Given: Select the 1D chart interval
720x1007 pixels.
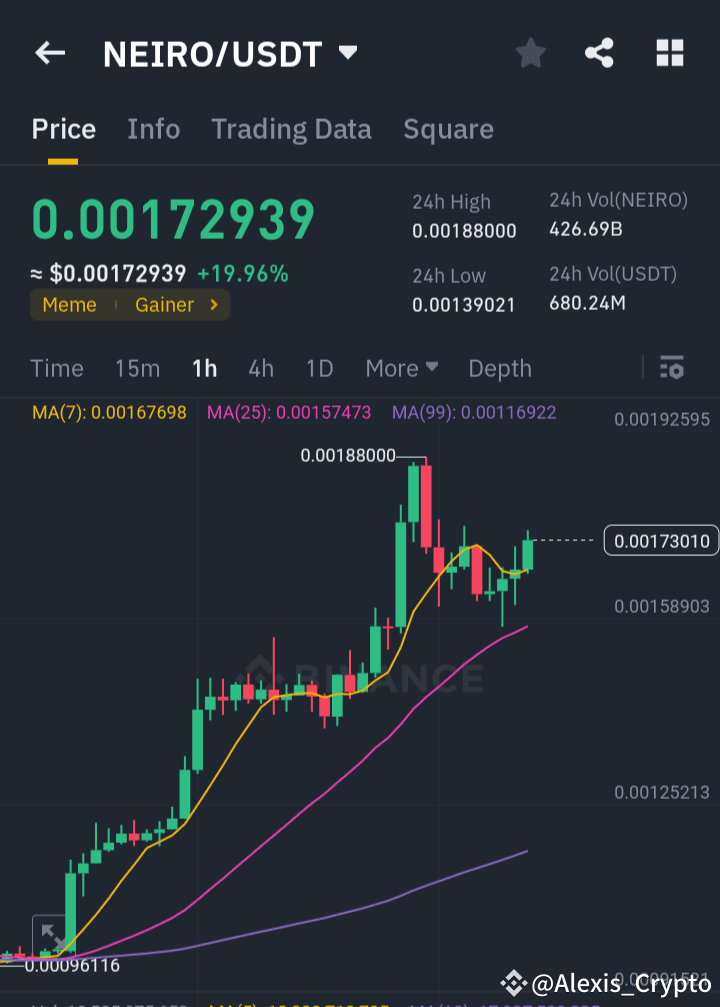Looking at the screenshot, I should click(x=319, y=368).
